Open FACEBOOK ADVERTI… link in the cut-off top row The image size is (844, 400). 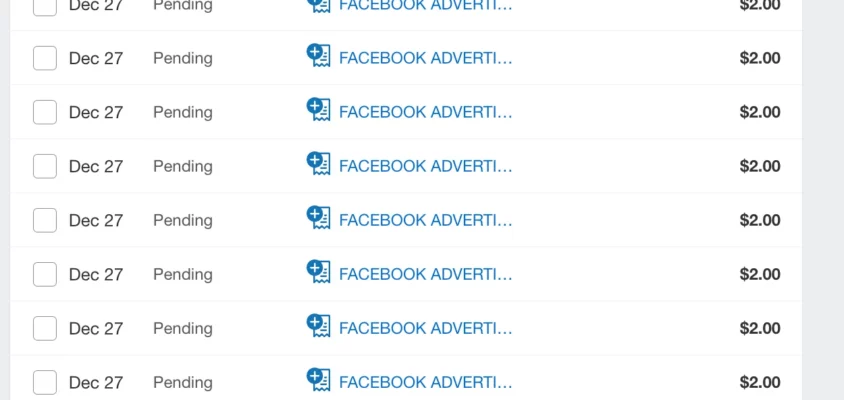[425, 5]
